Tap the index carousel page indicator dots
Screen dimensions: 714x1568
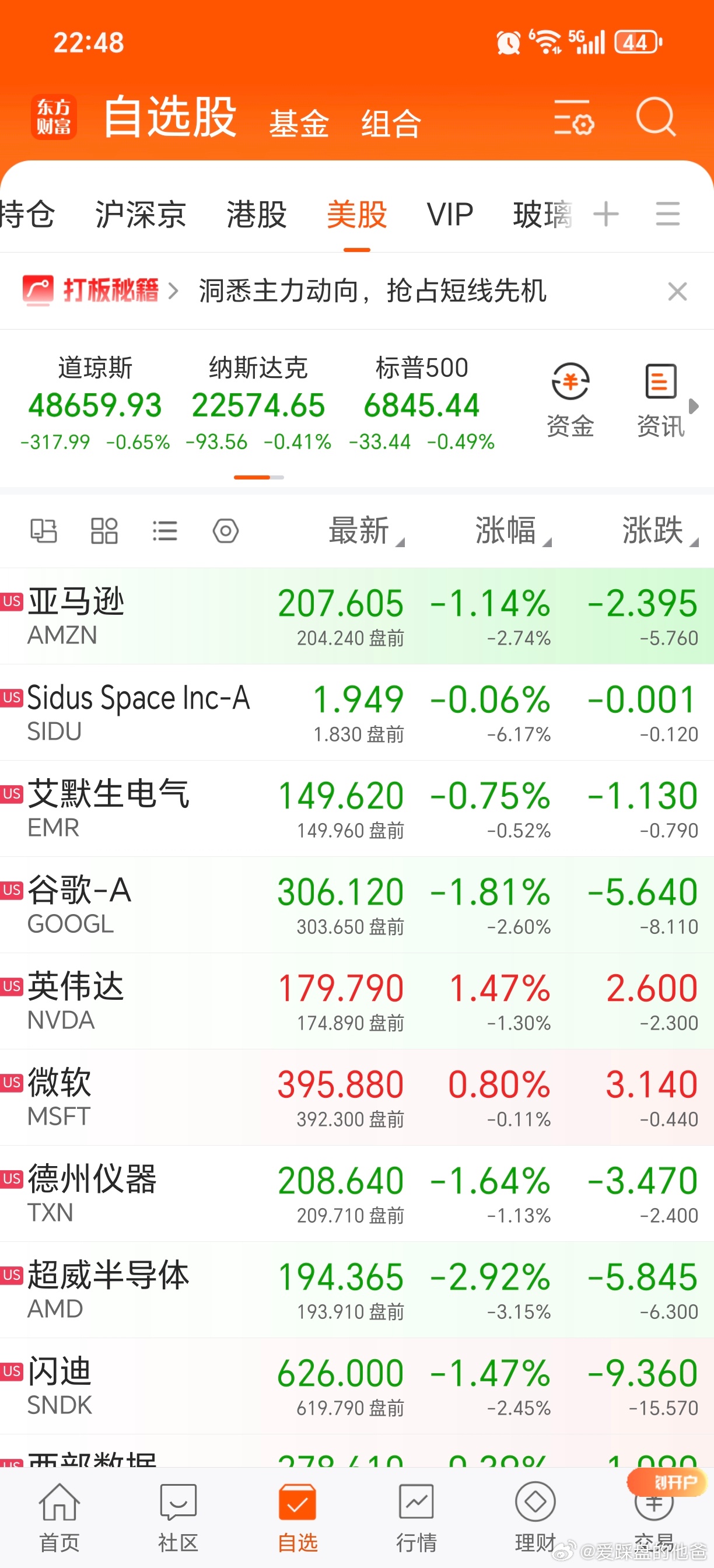(x=258, y=478)
